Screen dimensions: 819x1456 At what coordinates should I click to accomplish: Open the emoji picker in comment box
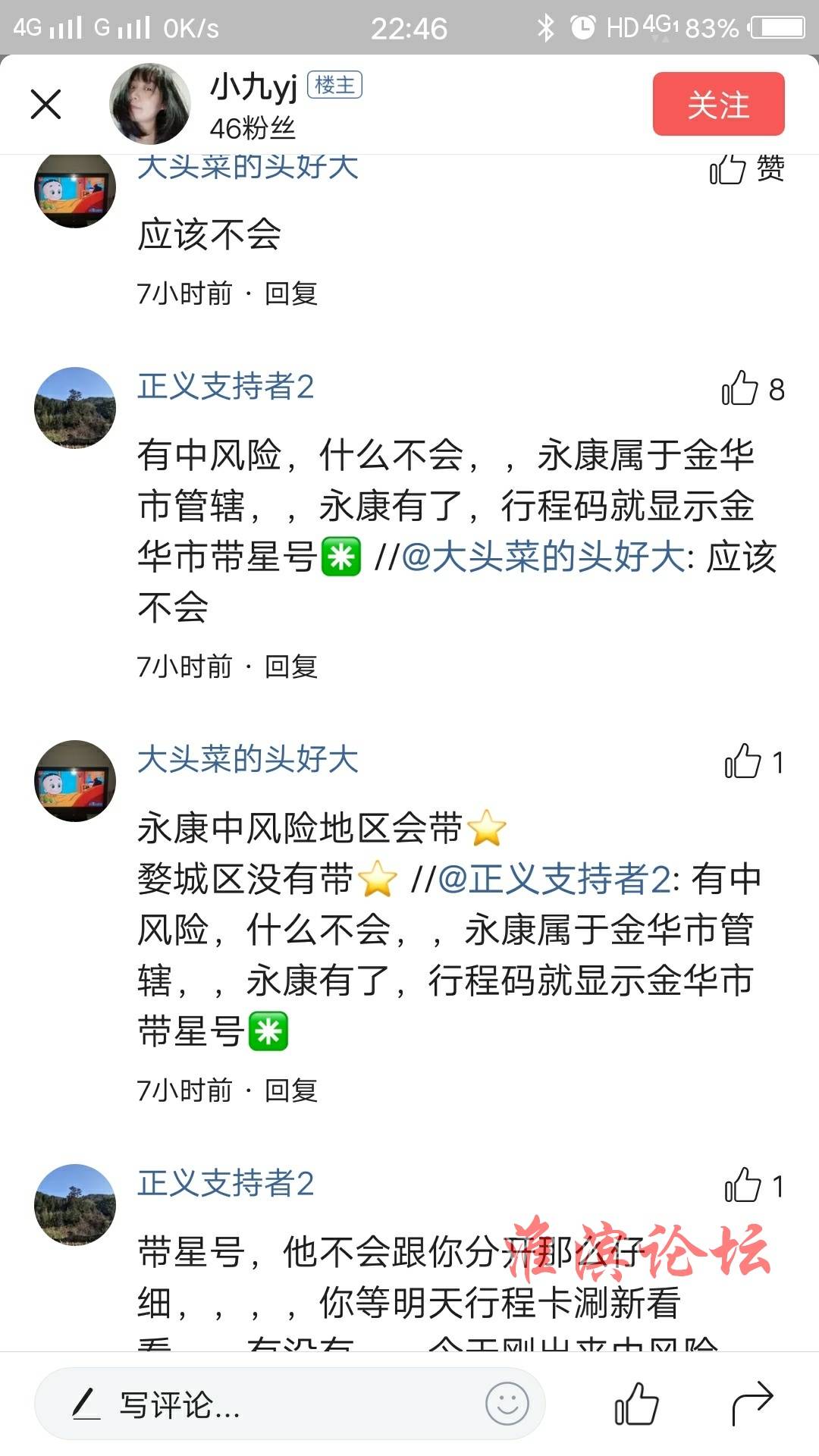(507, 1404)
